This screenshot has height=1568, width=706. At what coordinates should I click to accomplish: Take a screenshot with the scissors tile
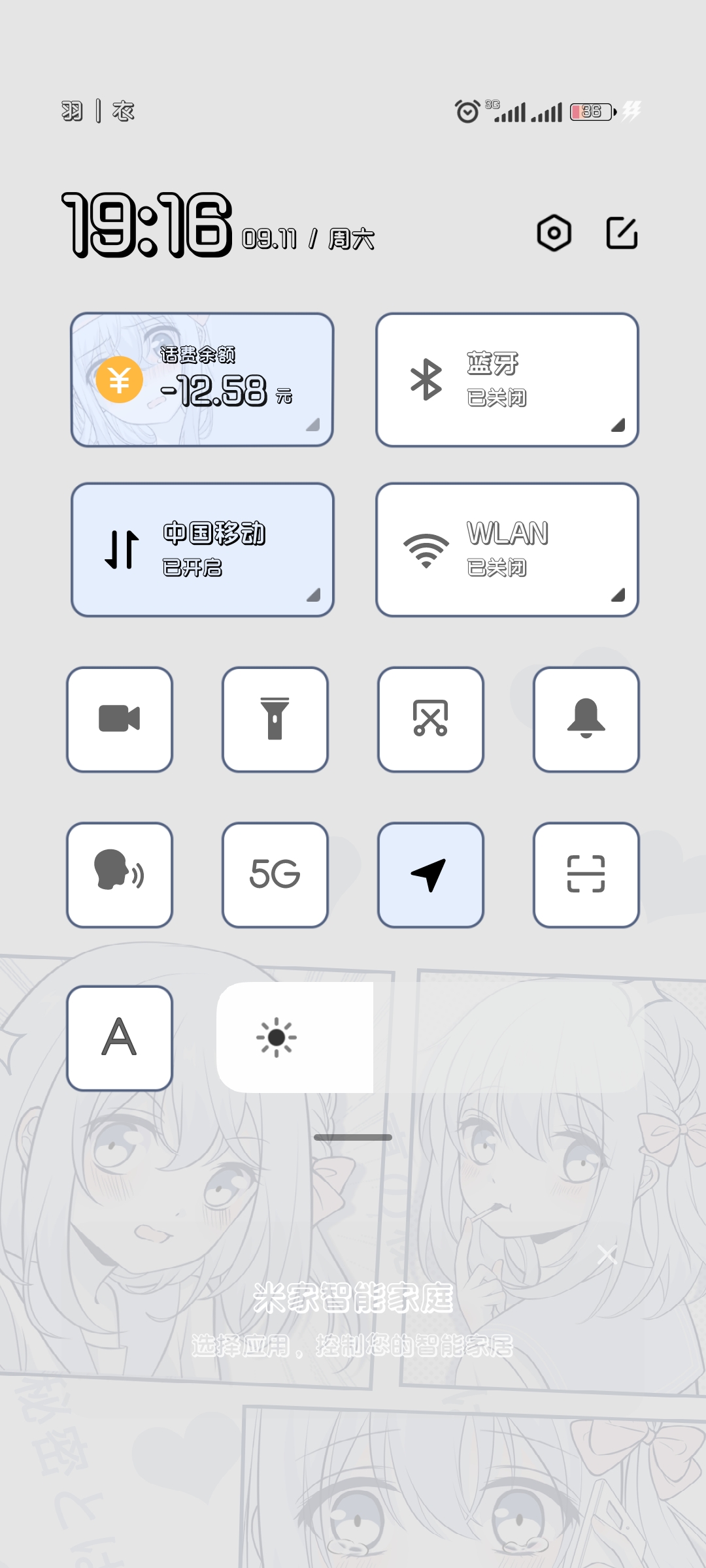431,719
